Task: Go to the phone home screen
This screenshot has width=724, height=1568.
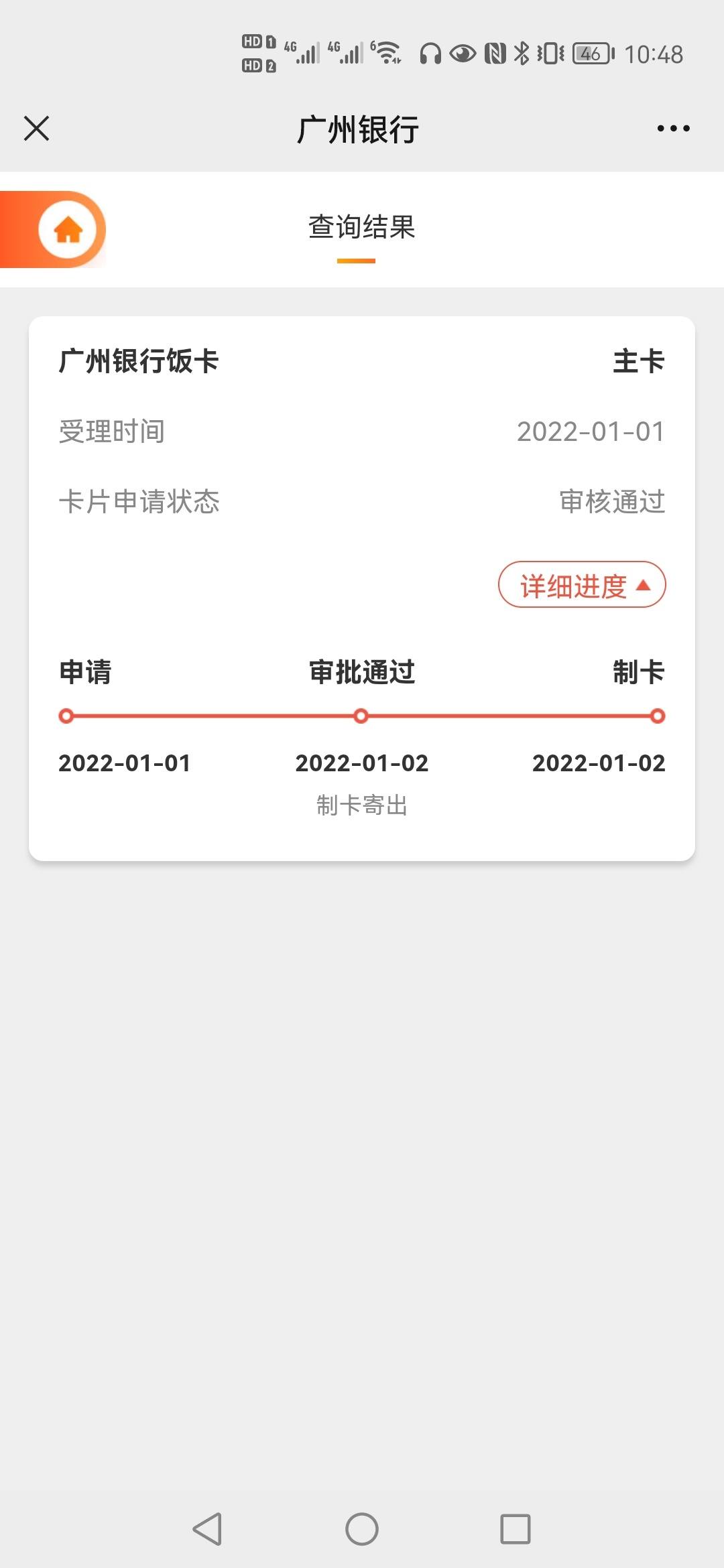Action: [362, 1529]
